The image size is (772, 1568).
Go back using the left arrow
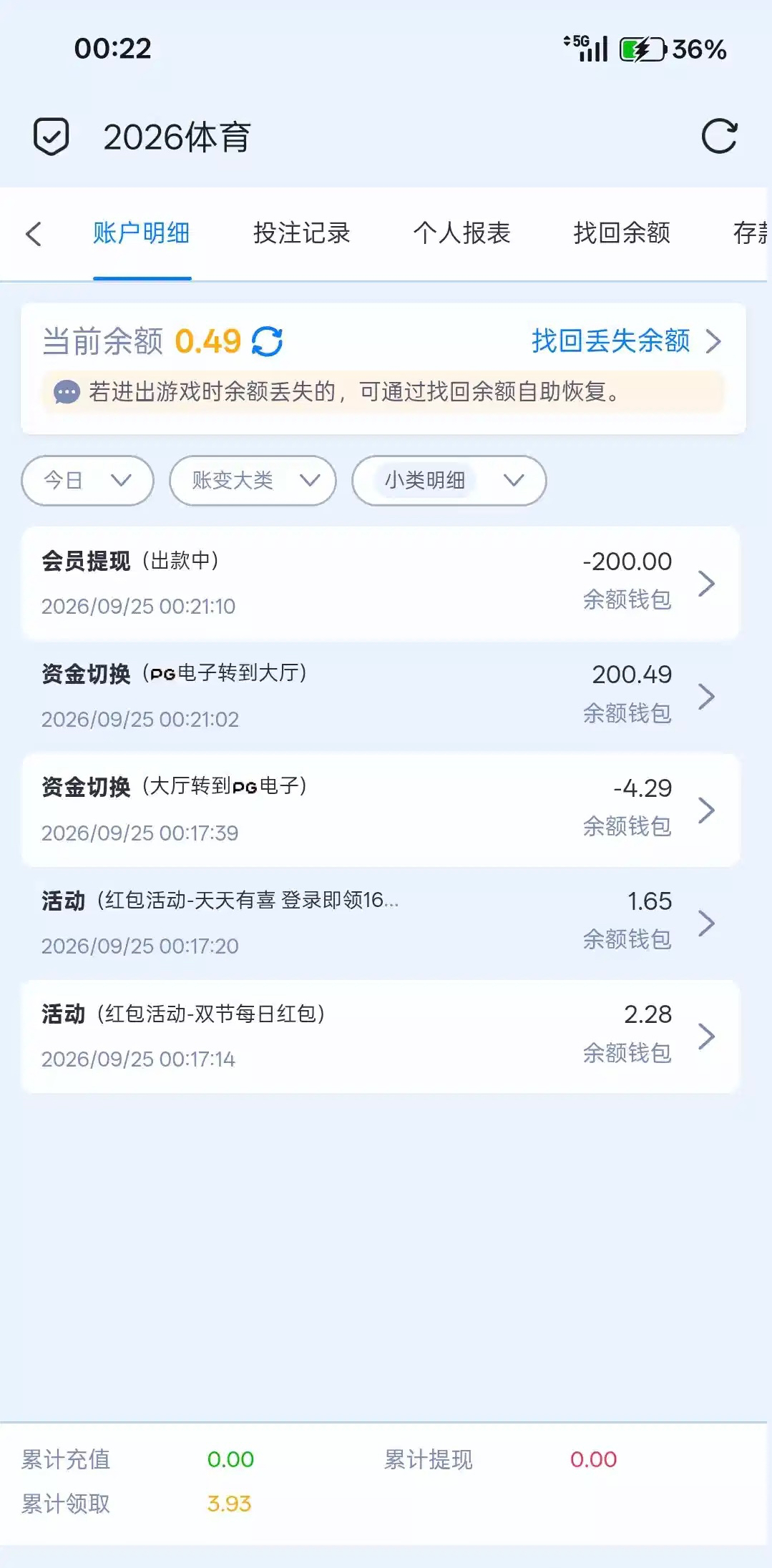click(x=34, y=234)
